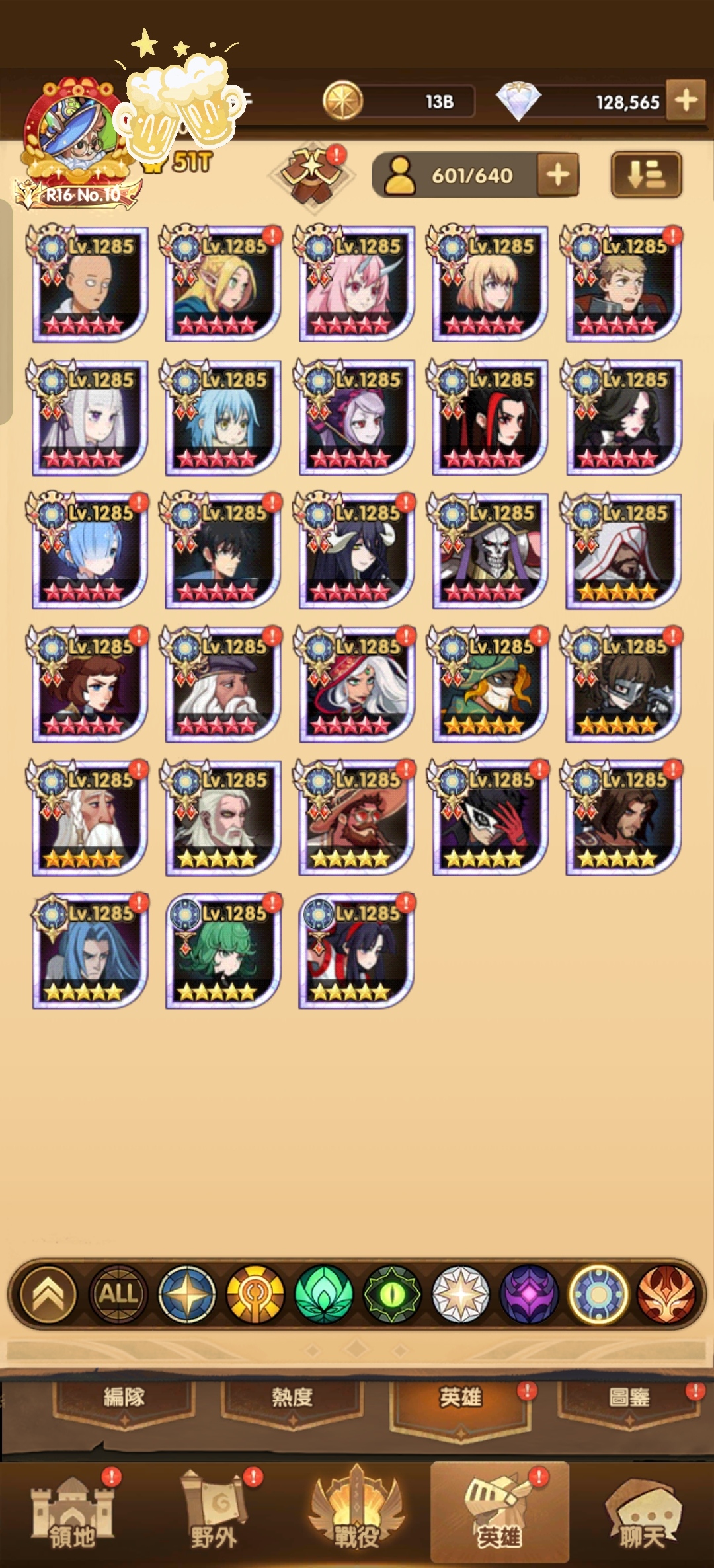Switch to the 編隊 tab

(124, 1398)
